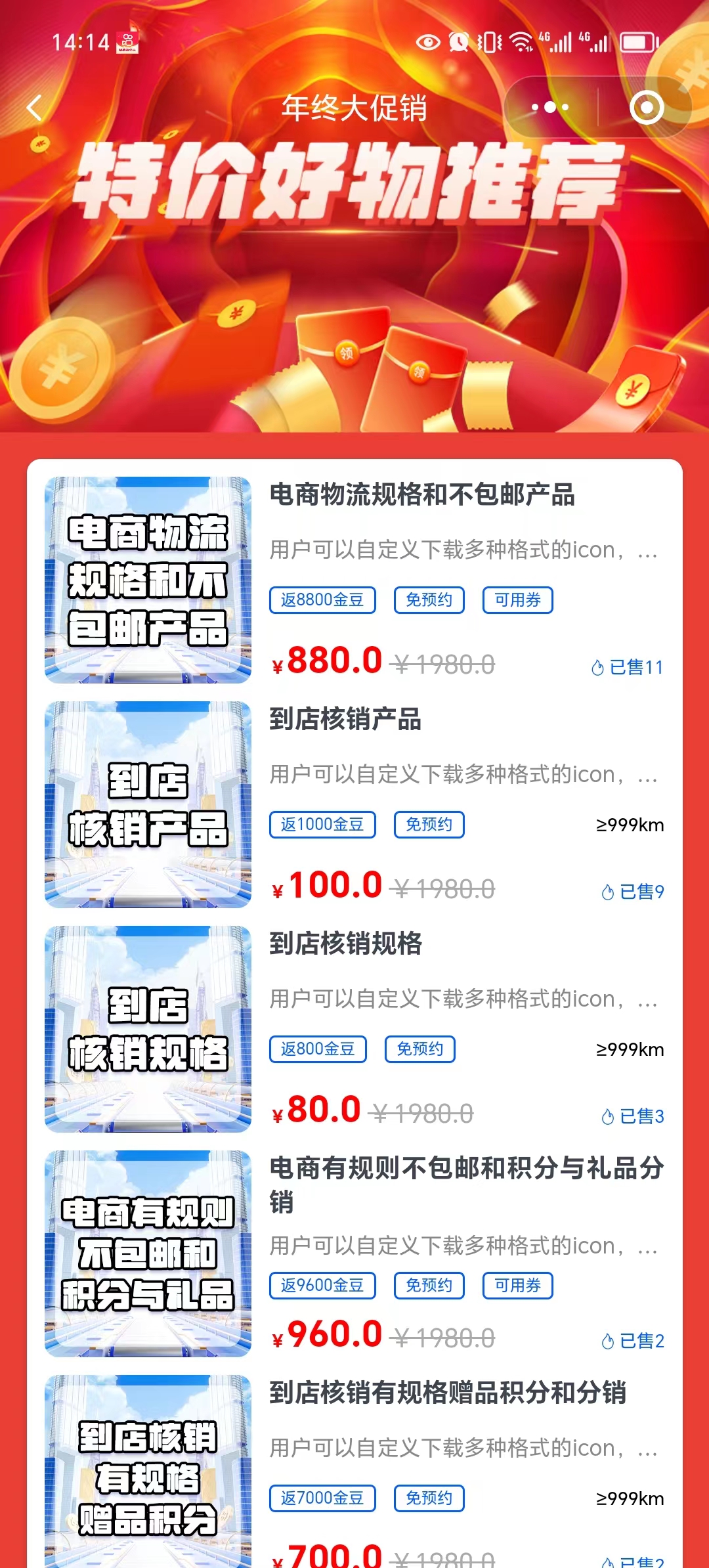Screen dimensions: 709x1568
Task: Open the mini-program ellipsis options menu
Action: click(549, 106)
